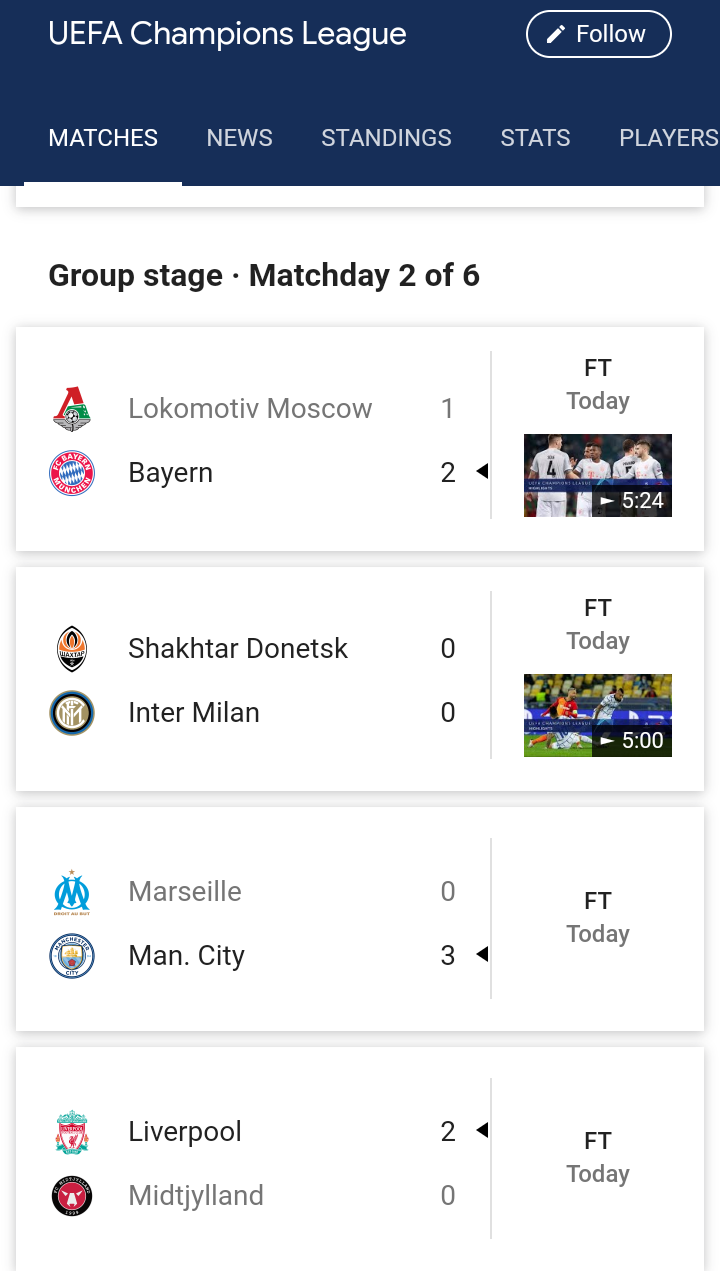Open the Liverpool vs Midtjylland match
The width and height of the screenshot is (720, 1271).
pyautogui.click(x=360, y=1159)
